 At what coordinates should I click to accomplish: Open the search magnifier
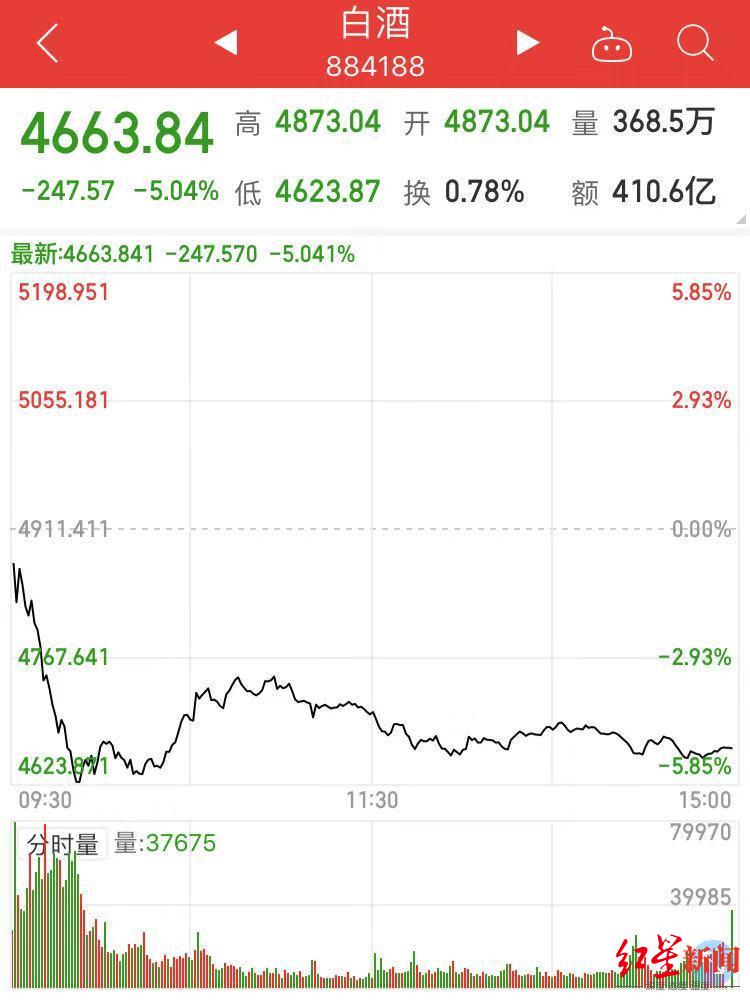[x=694, y=43]
